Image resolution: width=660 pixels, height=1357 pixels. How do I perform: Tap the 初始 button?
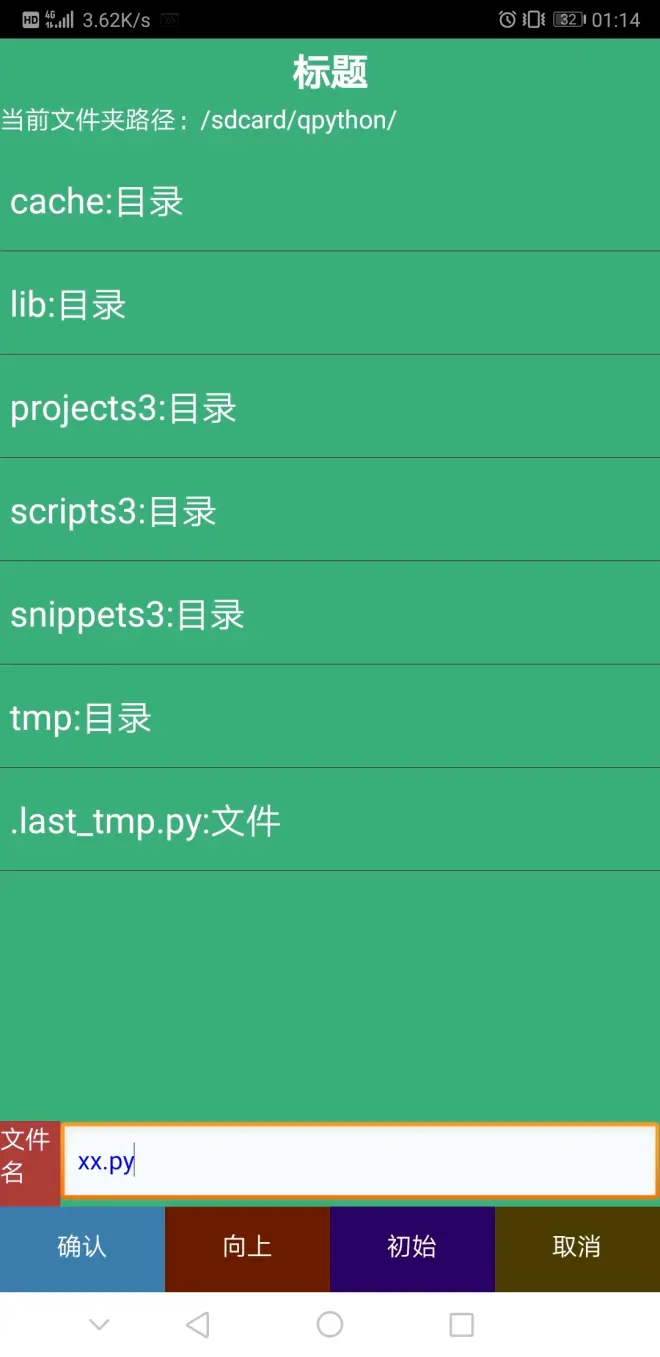(x=412, y=1247)
